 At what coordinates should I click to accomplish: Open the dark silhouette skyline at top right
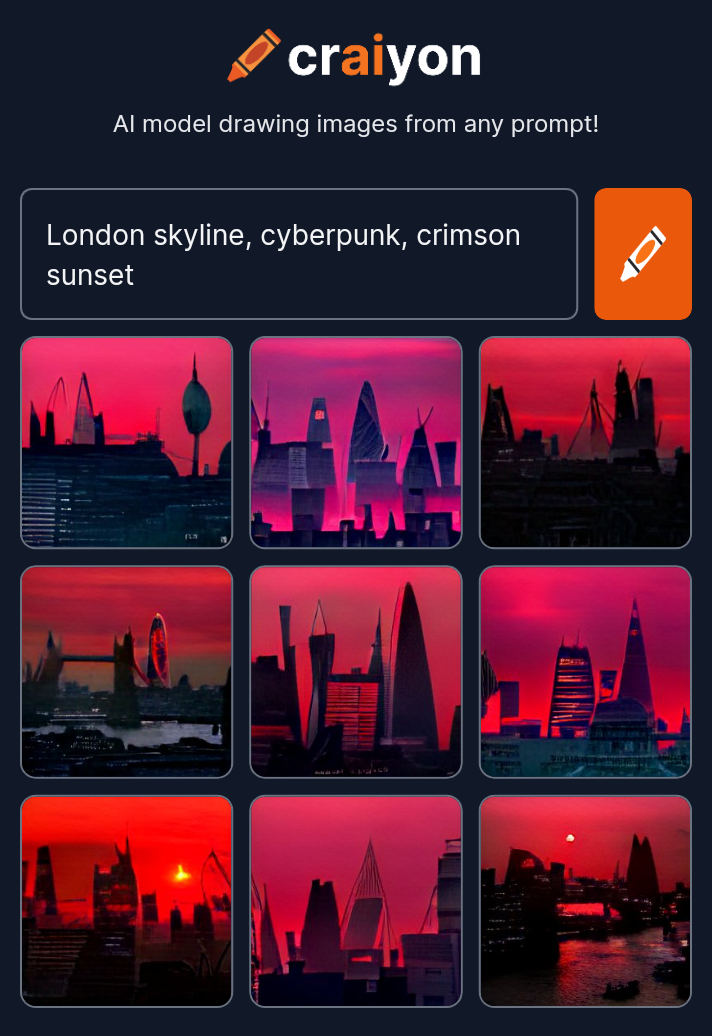[x=585, y=442]
